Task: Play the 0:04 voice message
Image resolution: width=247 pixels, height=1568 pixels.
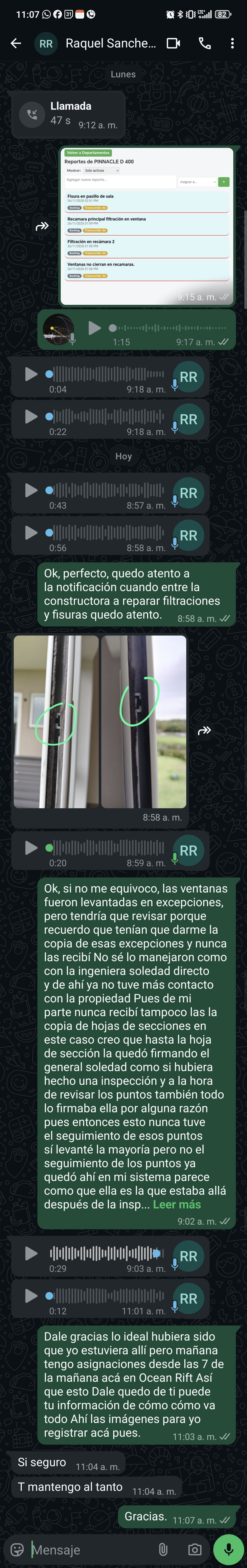Action: coord(30,374)
